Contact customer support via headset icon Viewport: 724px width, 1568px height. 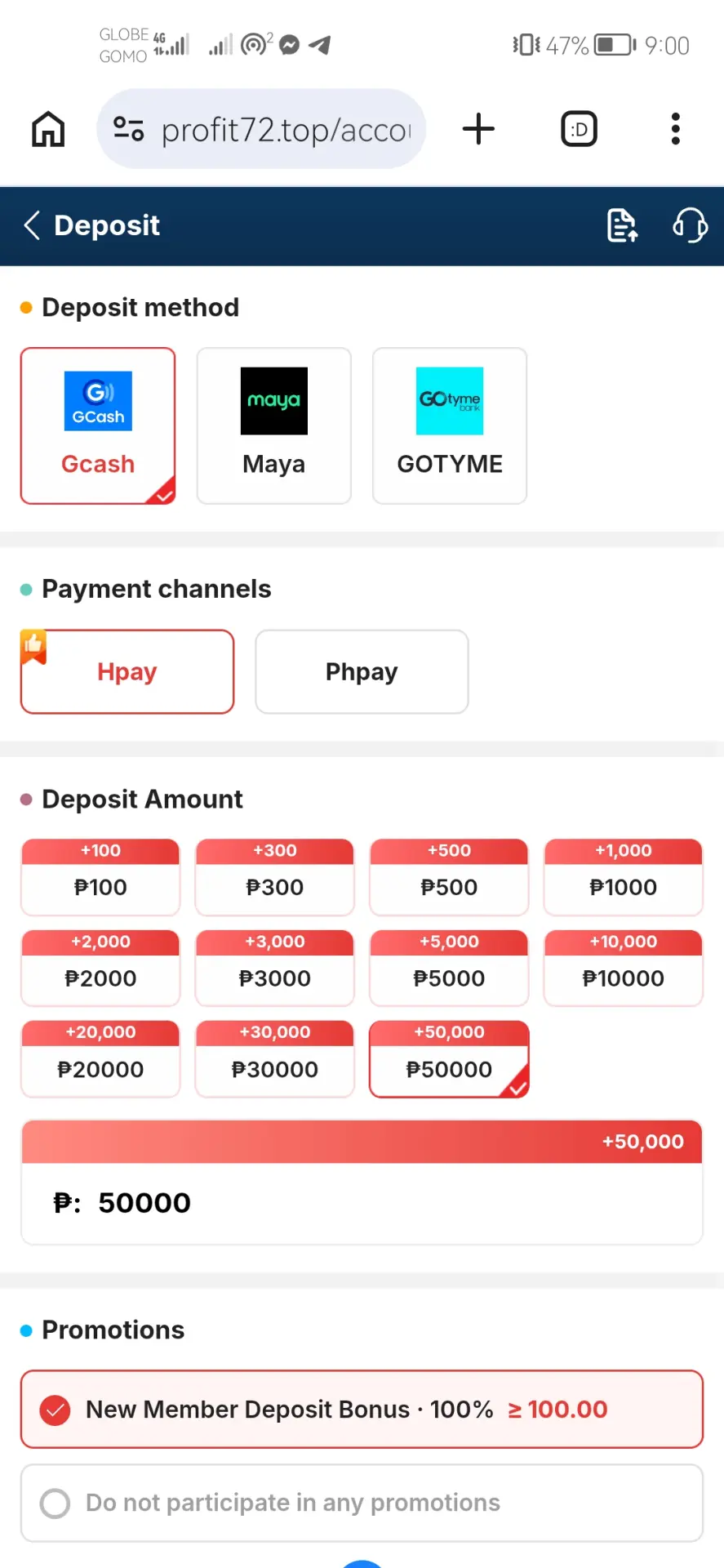690,225
